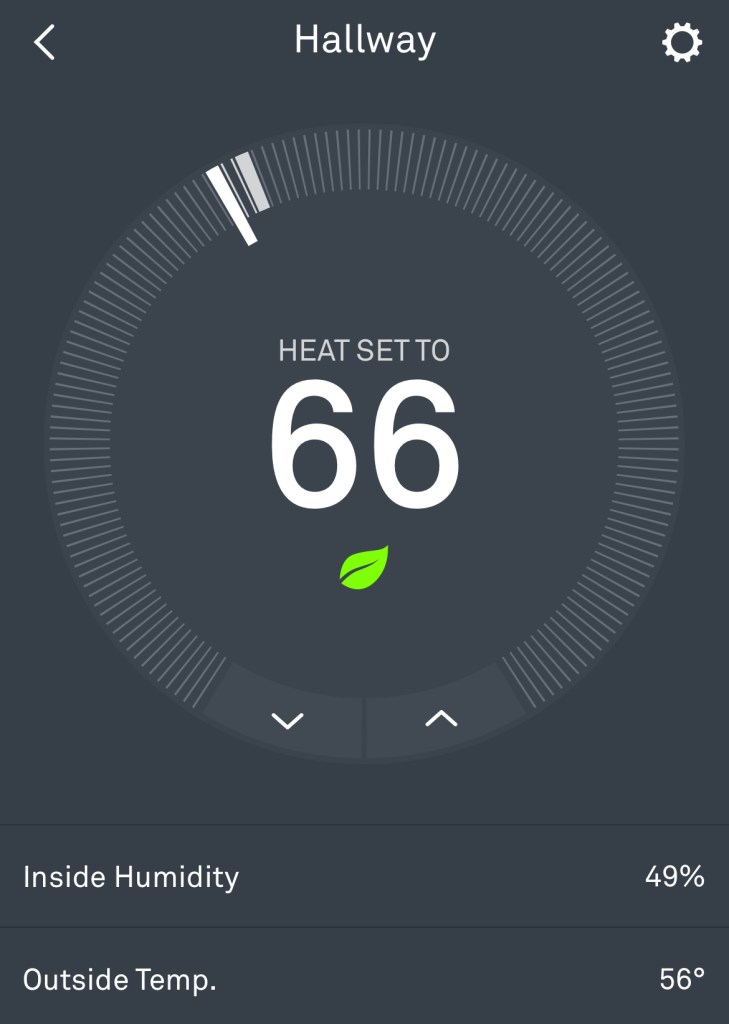The height and width of the screenshot is (1024, 729).
Task: Go back from the Hallway thermostat
Action: point(45,43)
